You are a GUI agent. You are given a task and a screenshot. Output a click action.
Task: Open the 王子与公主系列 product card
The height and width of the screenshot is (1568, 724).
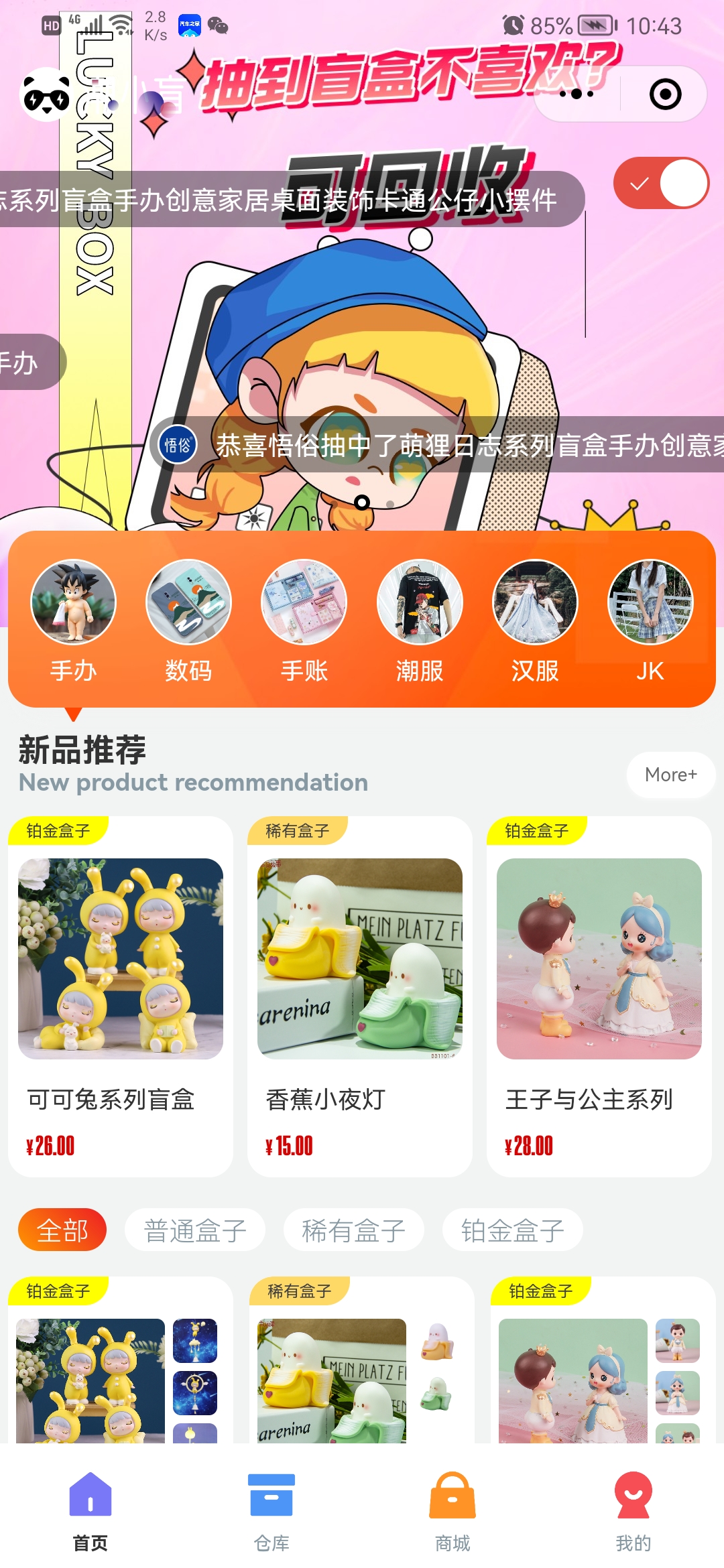click(x=599, y=996)
